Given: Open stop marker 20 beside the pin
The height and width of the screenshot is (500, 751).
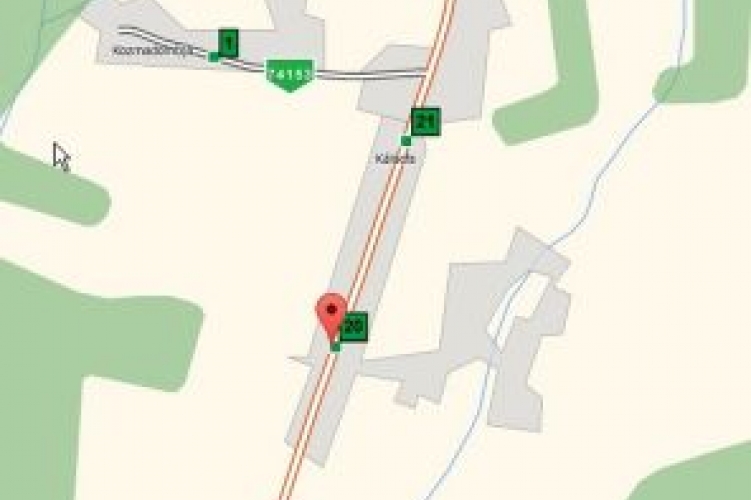Looking at the screenshot, I should click(355, 326).
